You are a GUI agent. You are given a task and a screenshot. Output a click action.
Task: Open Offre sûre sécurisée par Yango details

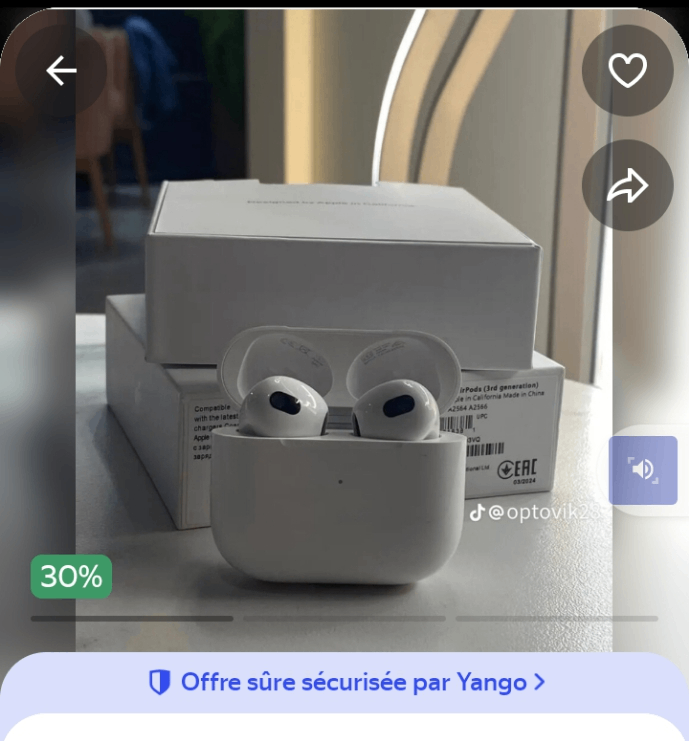click(347, 683)
